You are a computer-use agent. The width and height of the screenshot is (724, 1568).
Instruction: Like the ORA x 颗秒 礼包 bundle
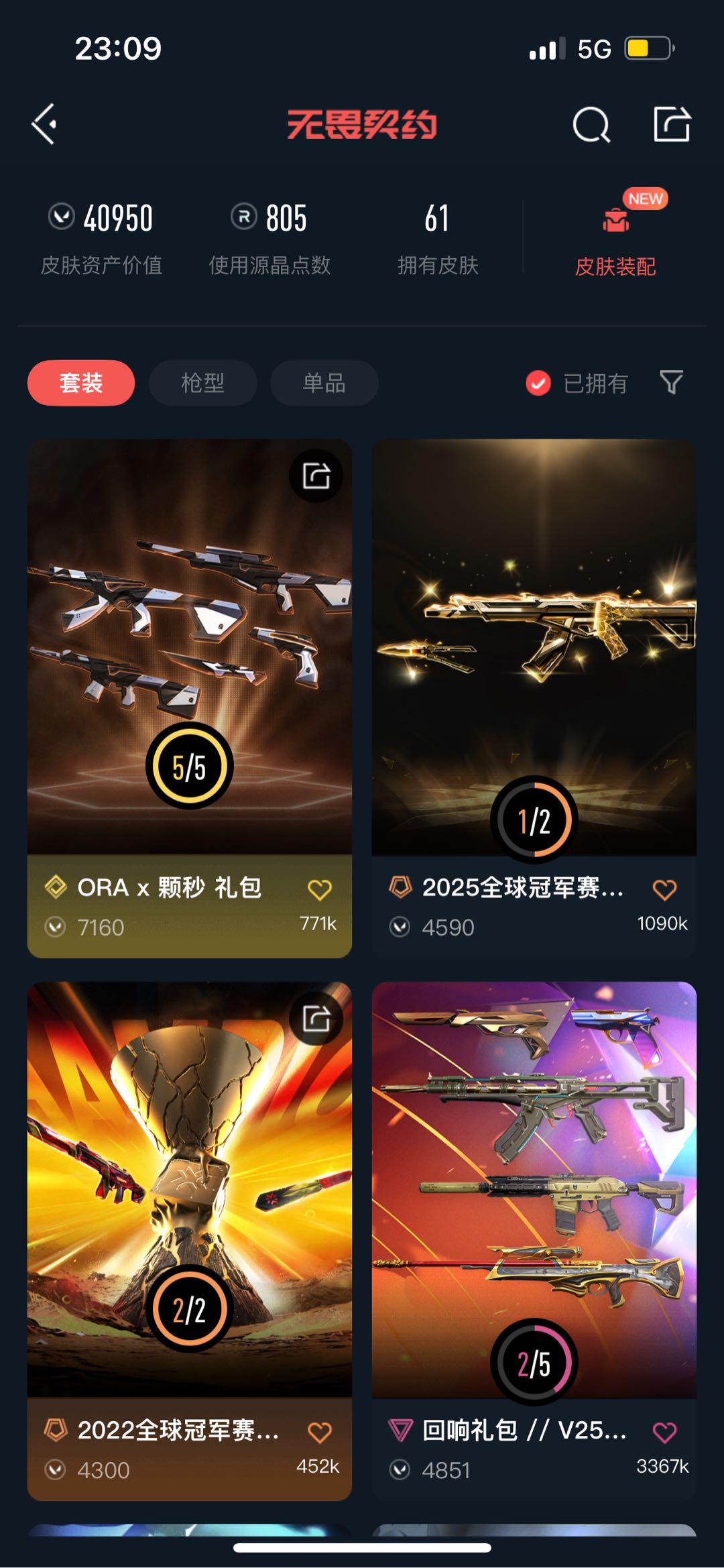point(320,890)
